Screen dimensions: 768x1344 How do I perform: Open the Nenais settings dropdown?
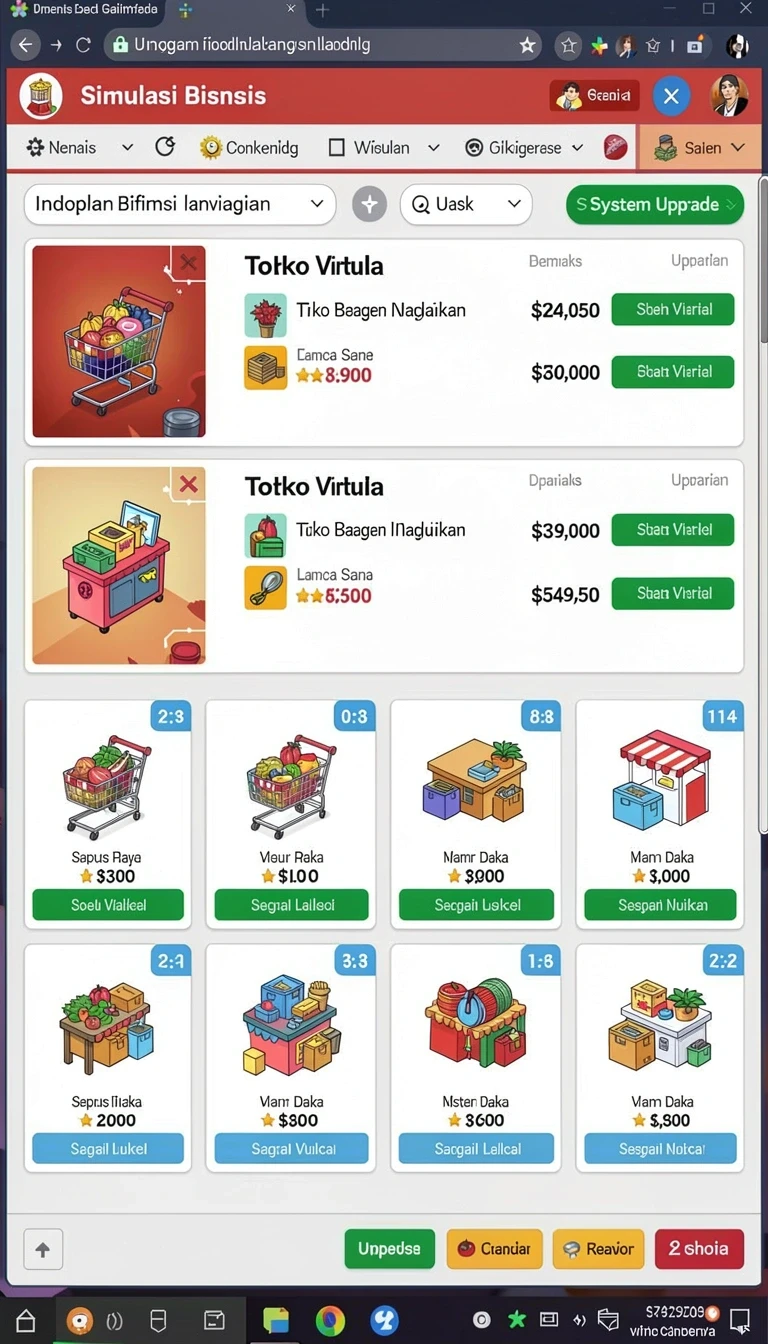click(x=78, y=147)
